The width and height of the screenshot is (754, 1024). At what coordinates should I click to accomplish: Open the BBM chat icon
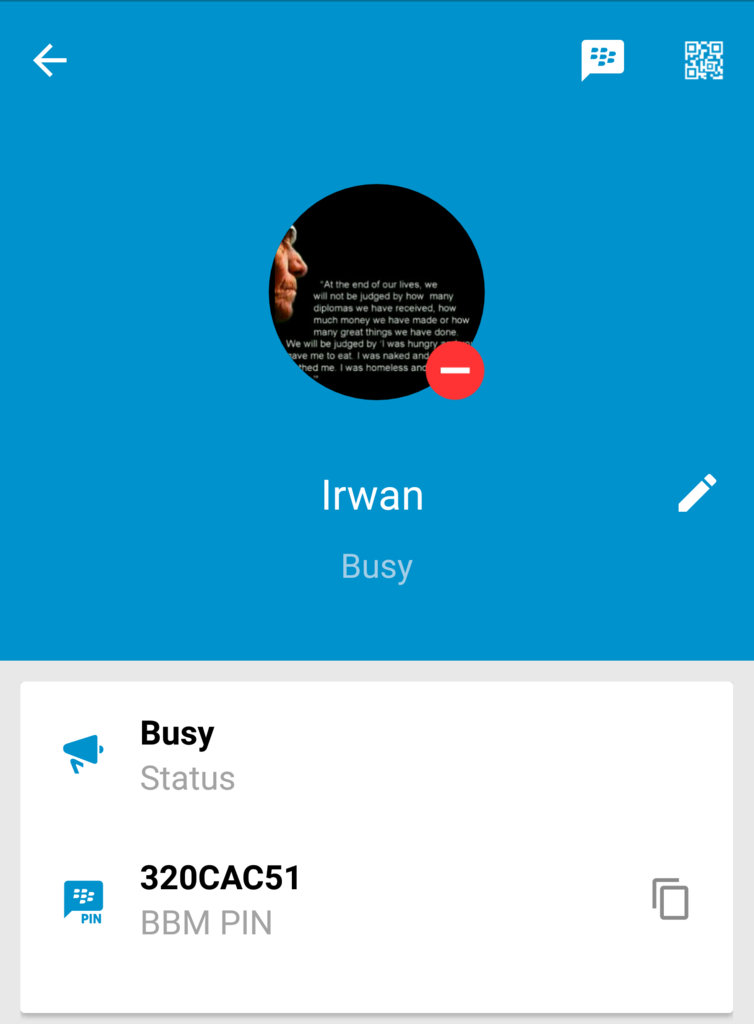[x=603, y=61]
